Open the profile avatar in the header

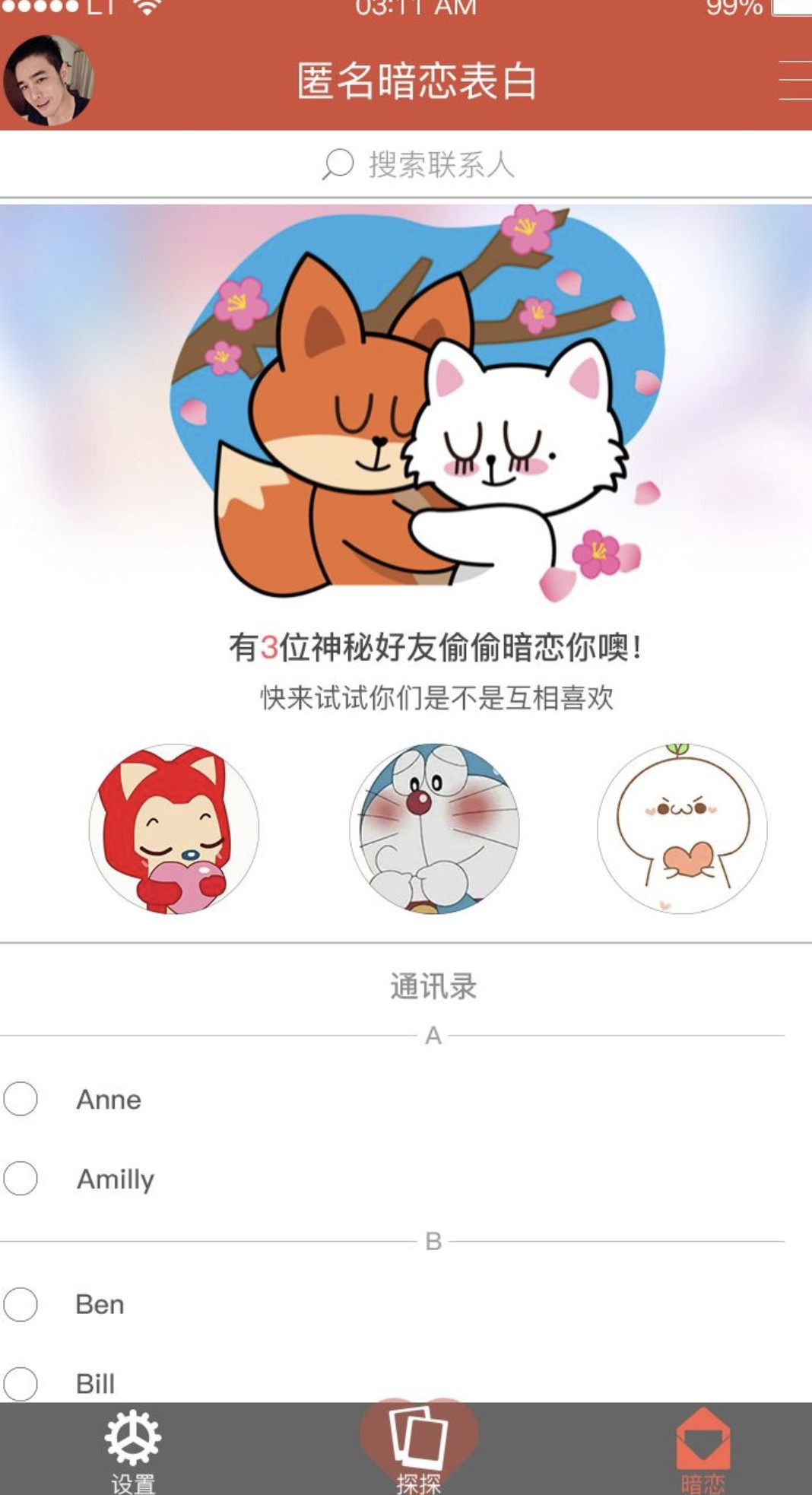click(x=49, y=80)
